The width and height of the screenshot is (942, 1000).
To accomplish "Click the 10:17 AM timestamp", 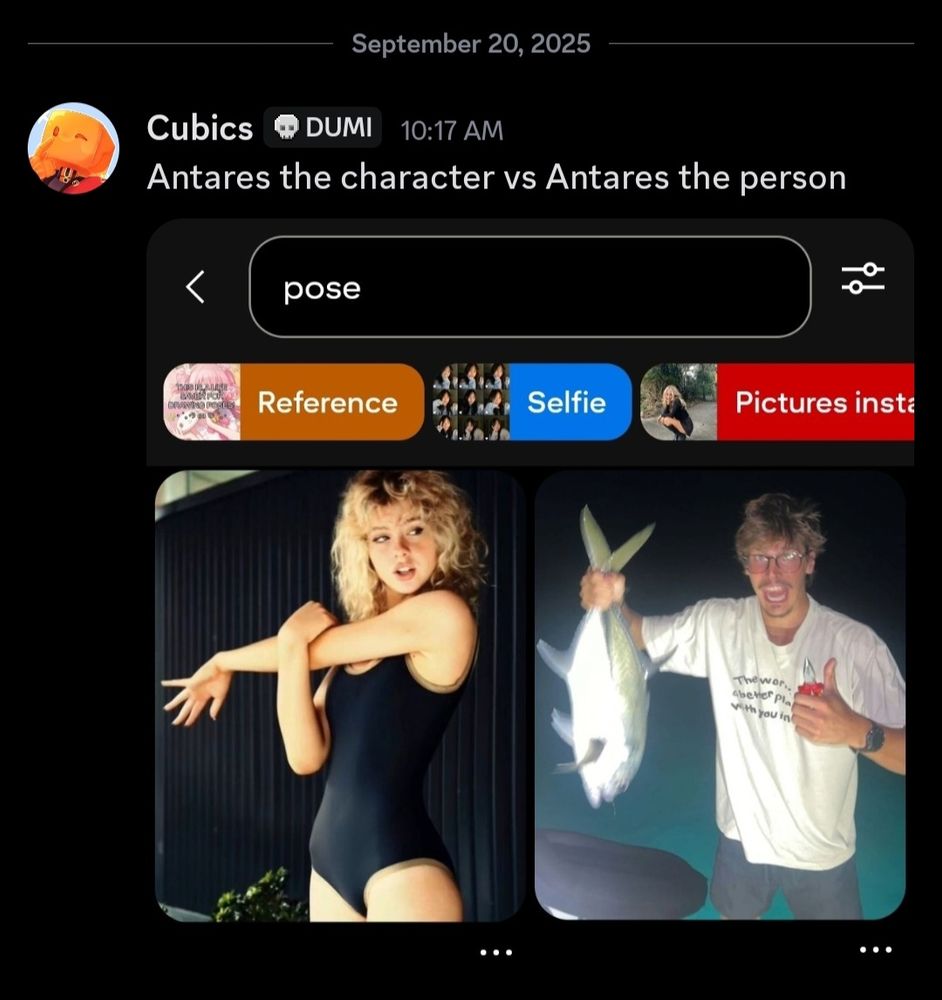I will [x=451, y=130].
